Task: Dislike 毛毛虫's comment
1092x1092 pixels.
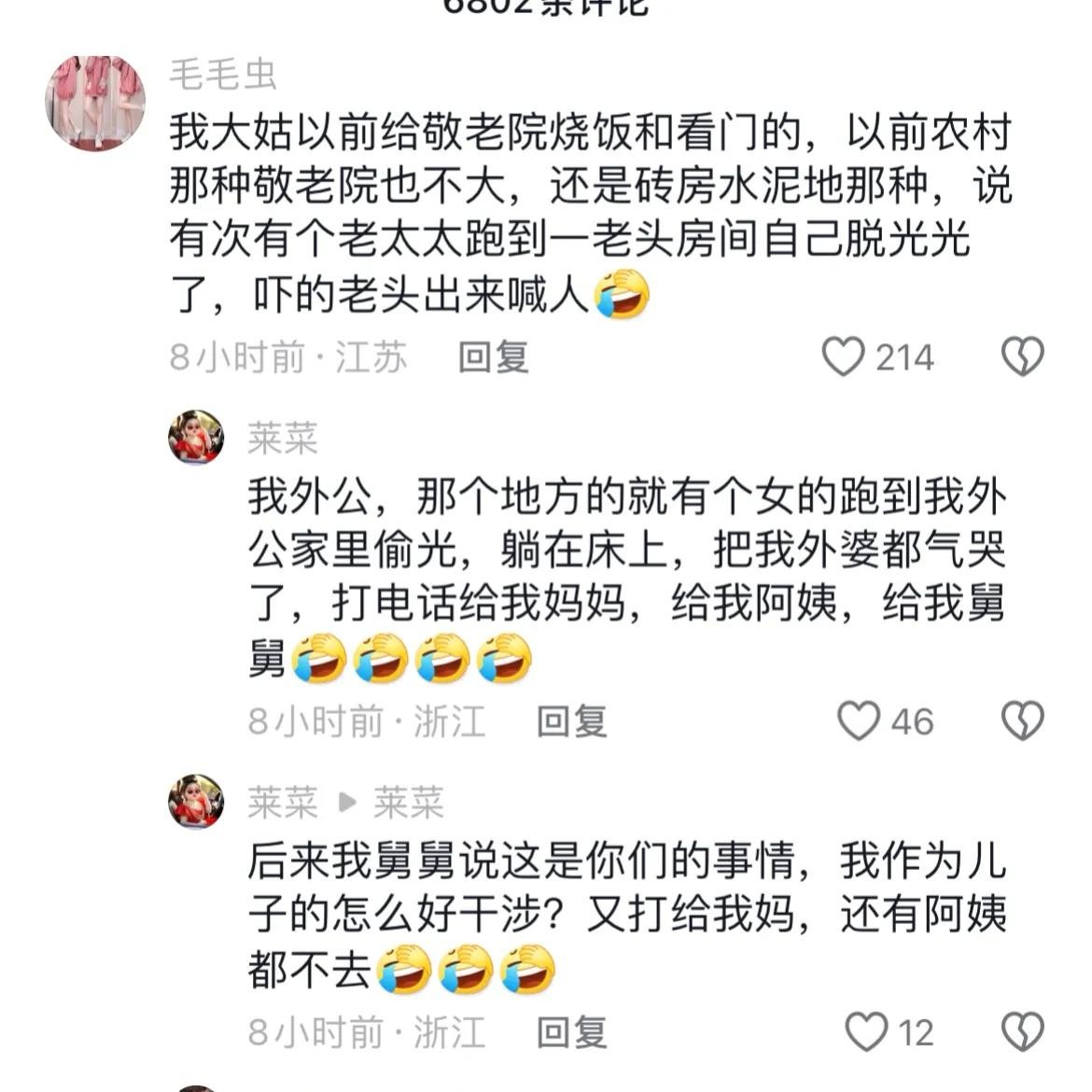Action: coord(1022,357)
